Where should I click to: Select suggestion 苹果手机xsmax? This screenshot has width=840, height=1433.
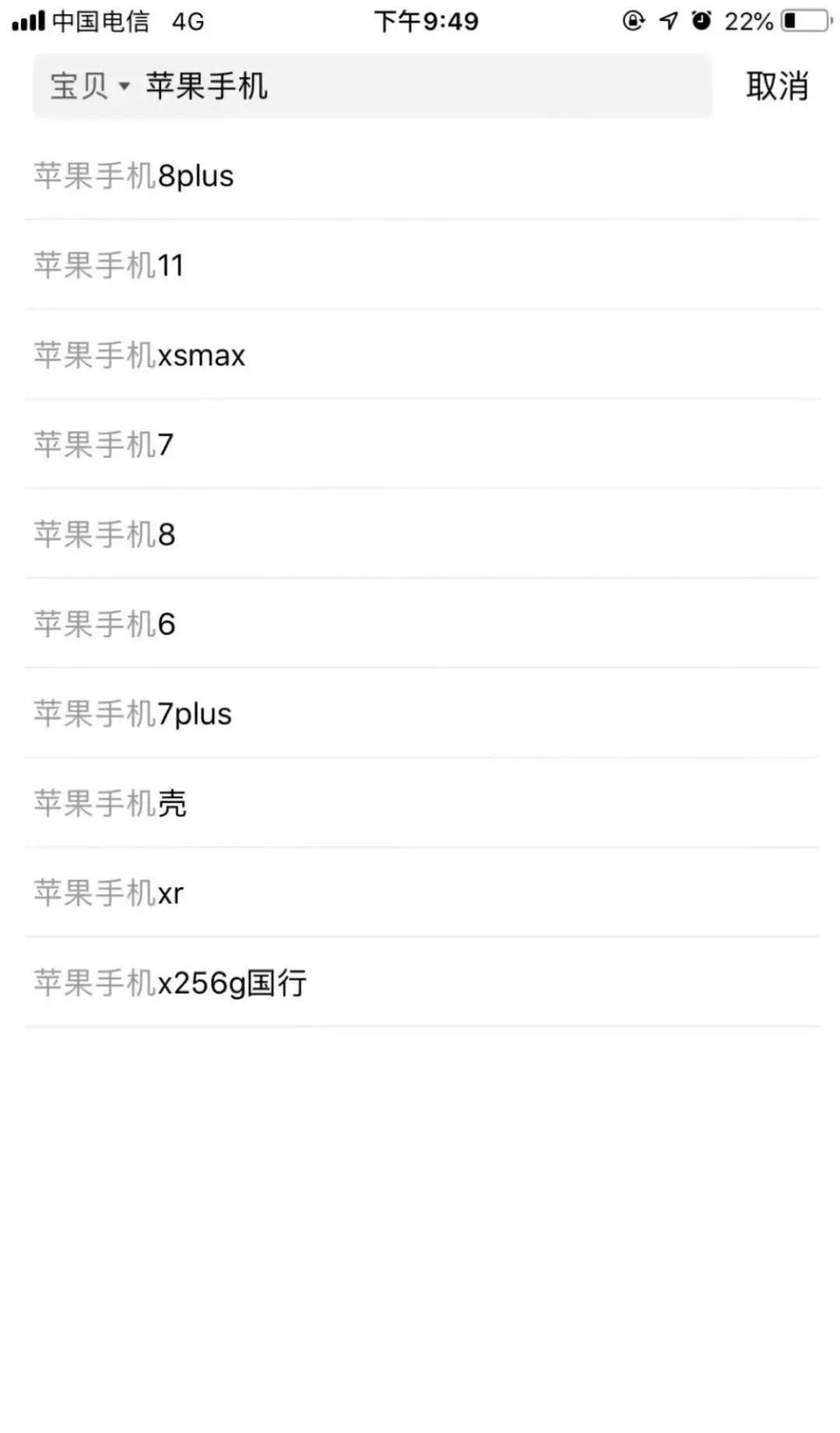138,355
